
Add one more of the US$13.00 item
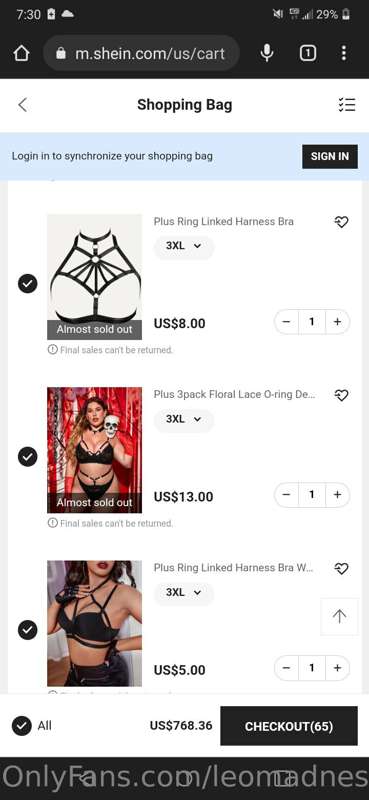337,495
